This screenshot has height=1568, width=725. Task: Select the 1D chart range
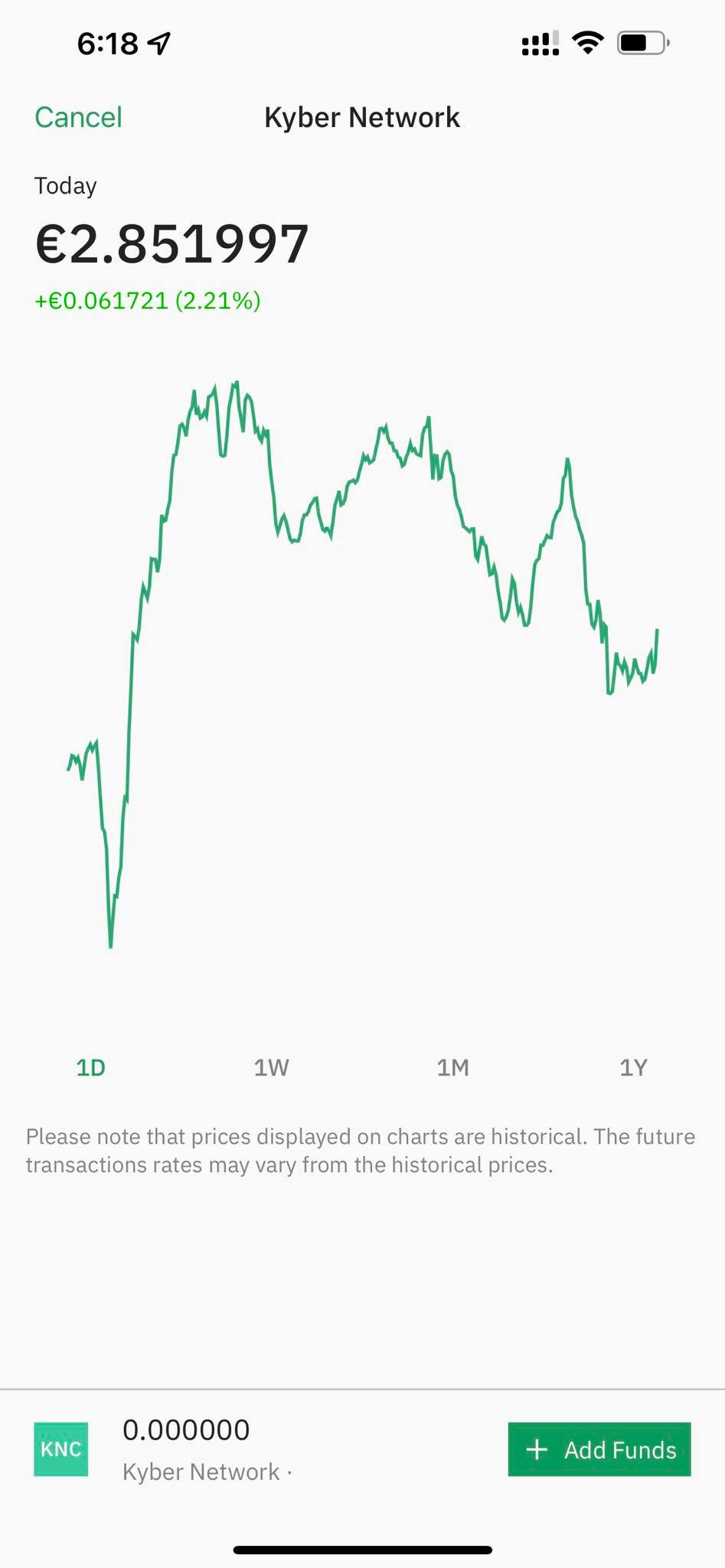(x=90, y=1067)
